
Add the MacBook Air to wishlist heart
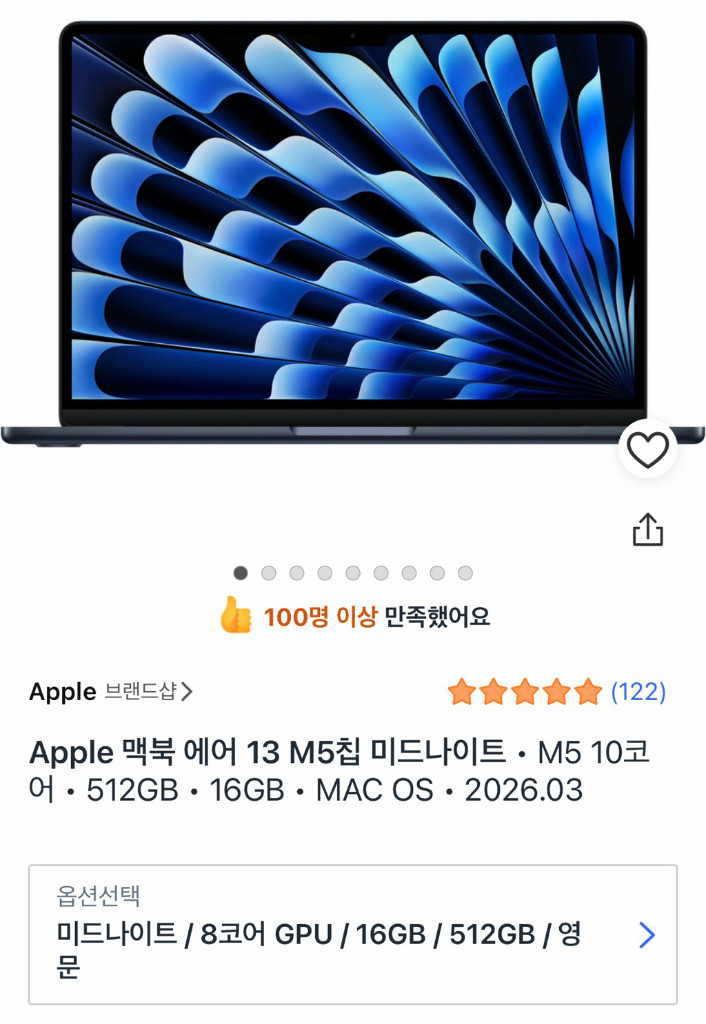tap(647, 451)
